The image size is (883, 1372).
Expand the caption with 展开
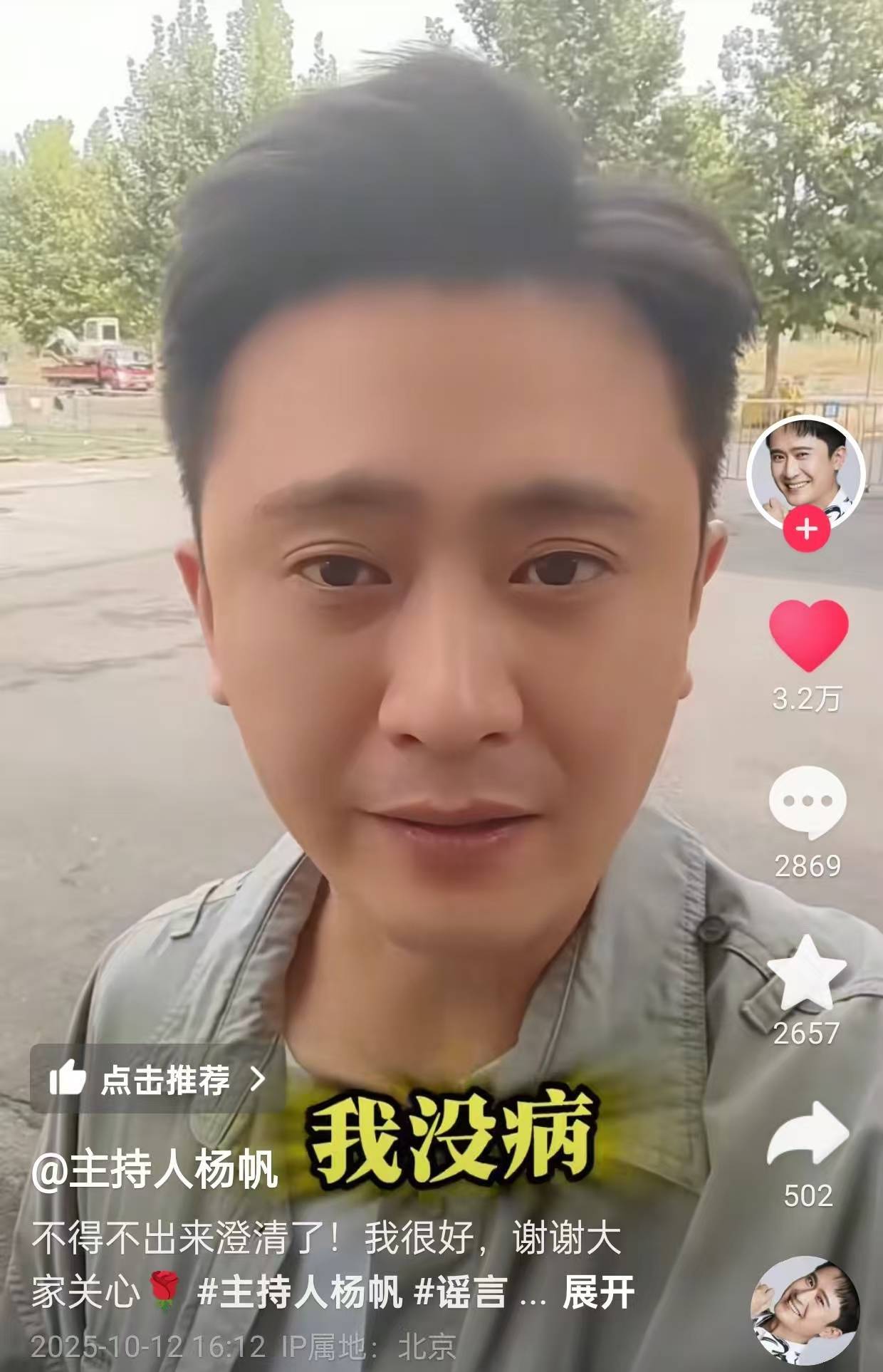[x=598, y=1292]
